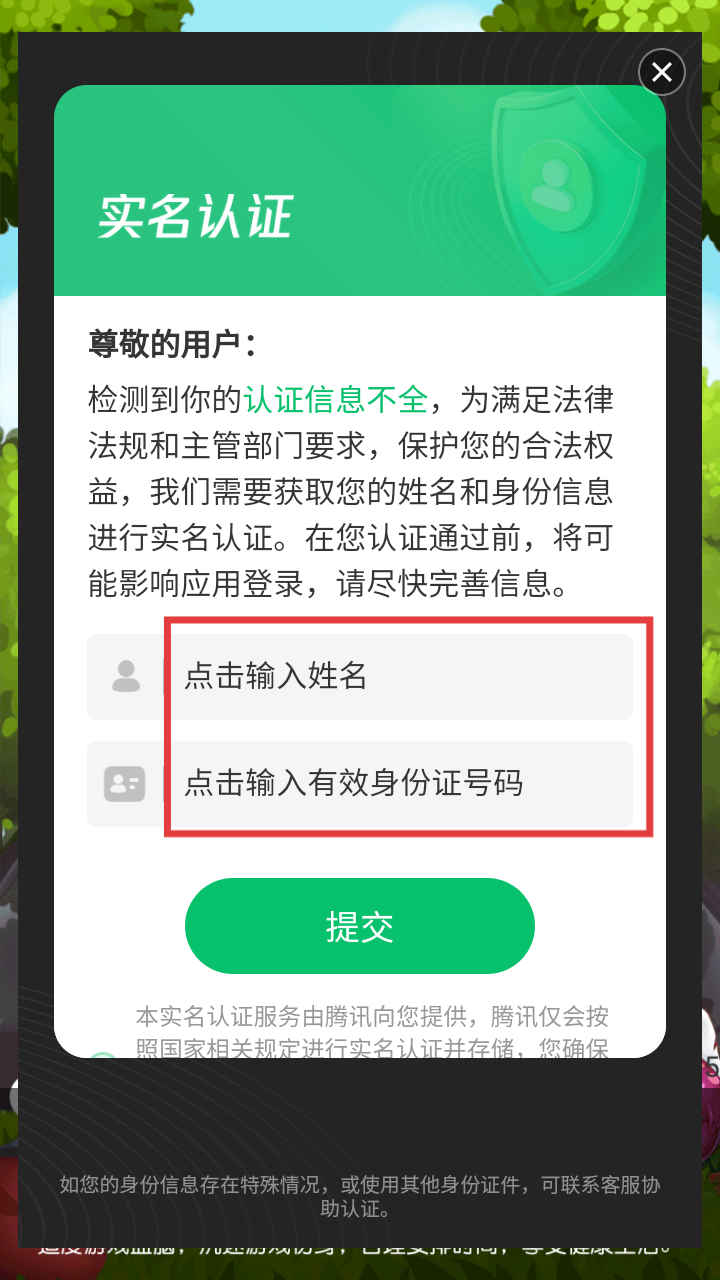Close the real-name verification dialog

coord(661,72)
